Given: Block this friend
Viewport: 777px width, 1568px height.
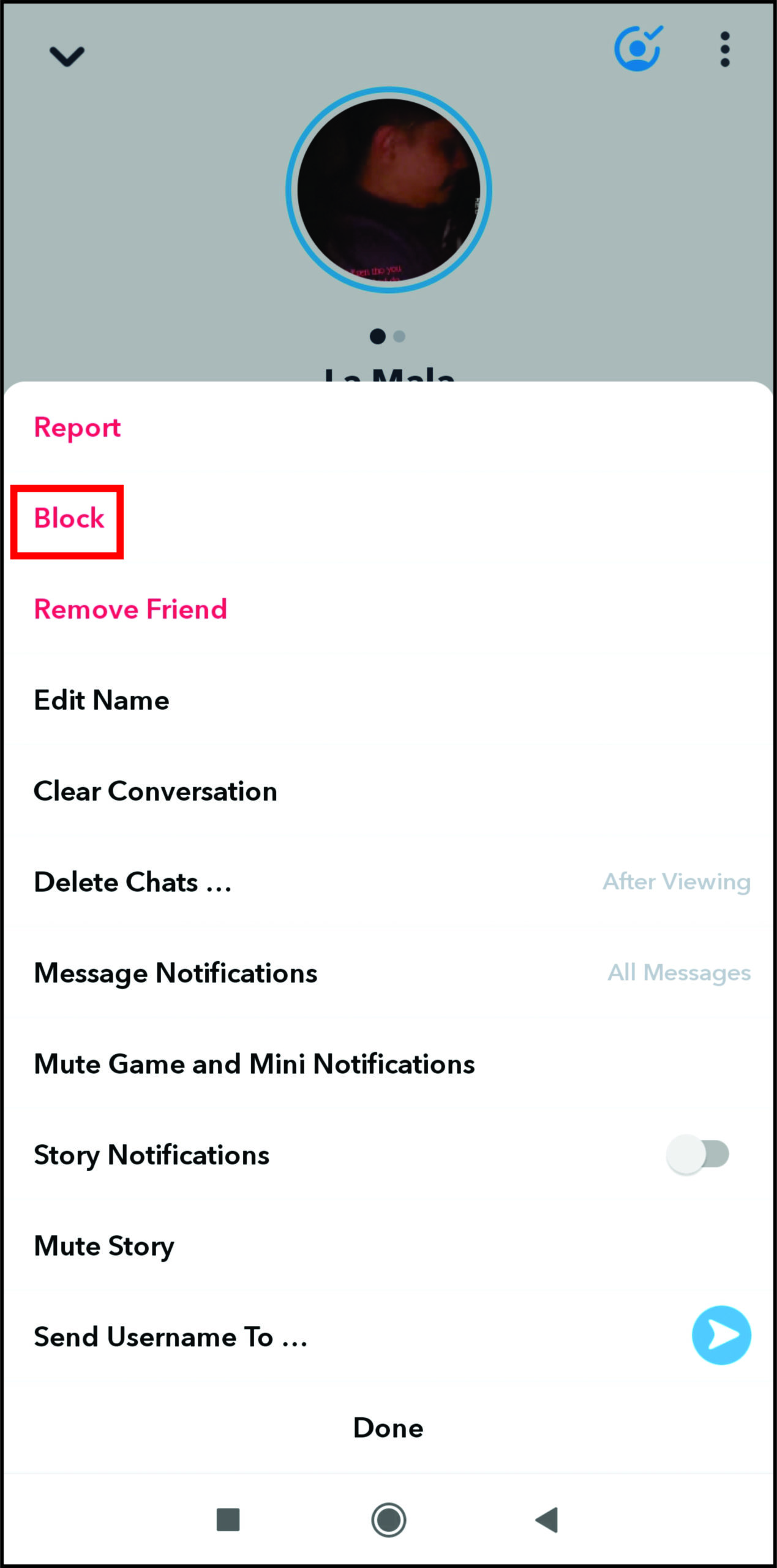Looking at the screenshot, I should [x=69, y=519].
